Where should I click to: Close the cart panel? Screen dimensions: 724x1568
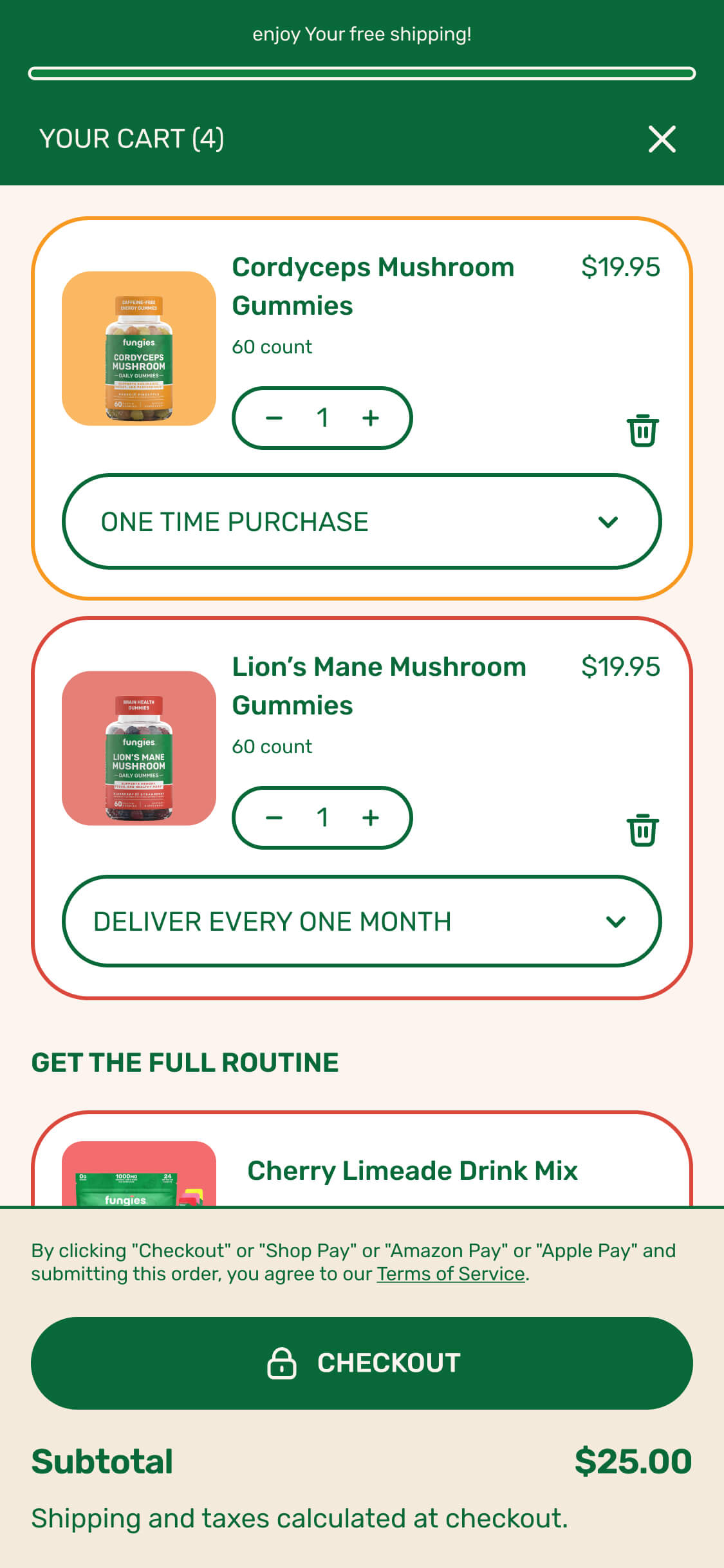click(662, 139)
